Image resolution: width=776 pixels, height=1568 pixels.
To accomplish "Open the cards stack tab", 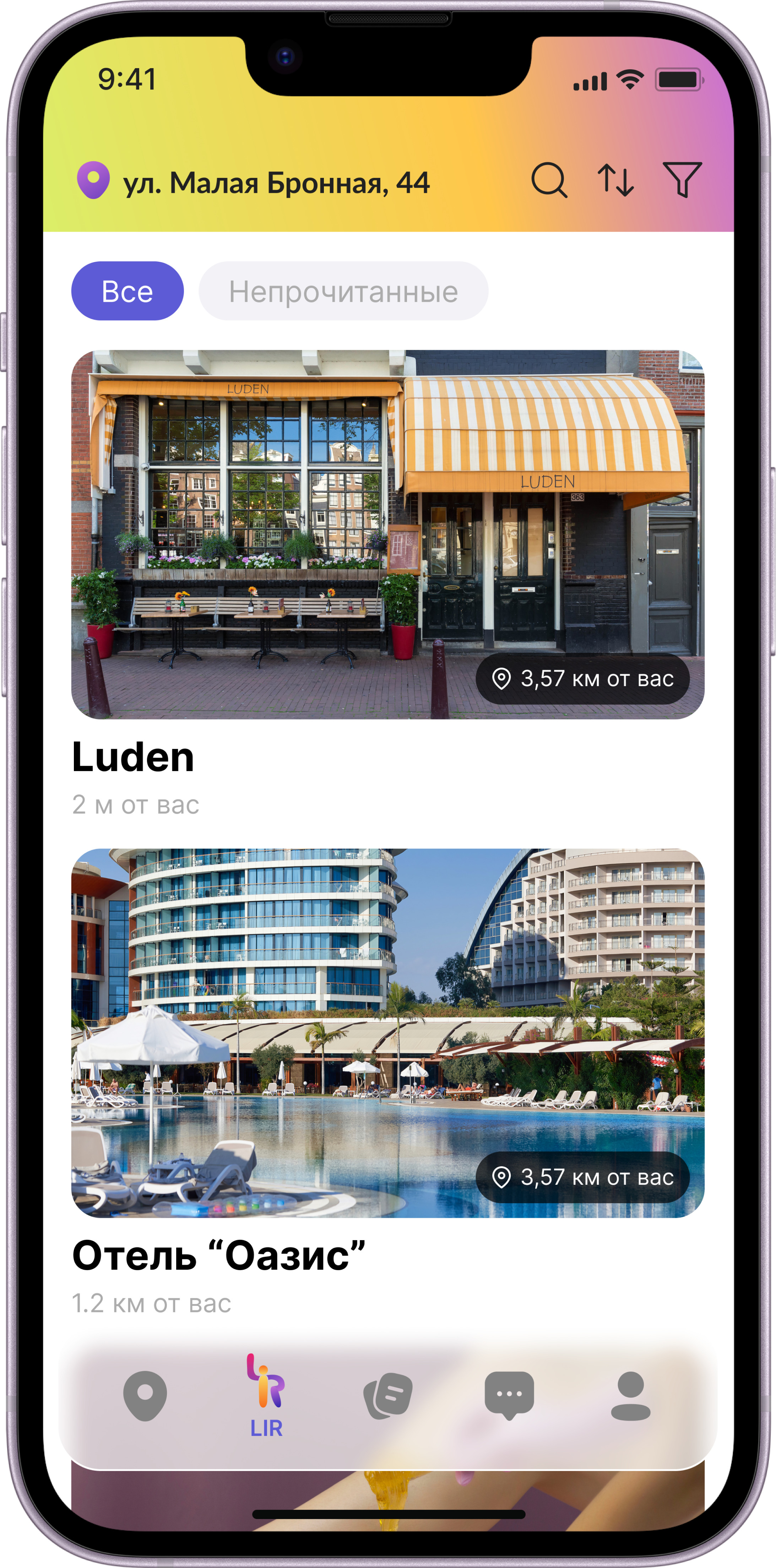I will (x=388, y=1395).
